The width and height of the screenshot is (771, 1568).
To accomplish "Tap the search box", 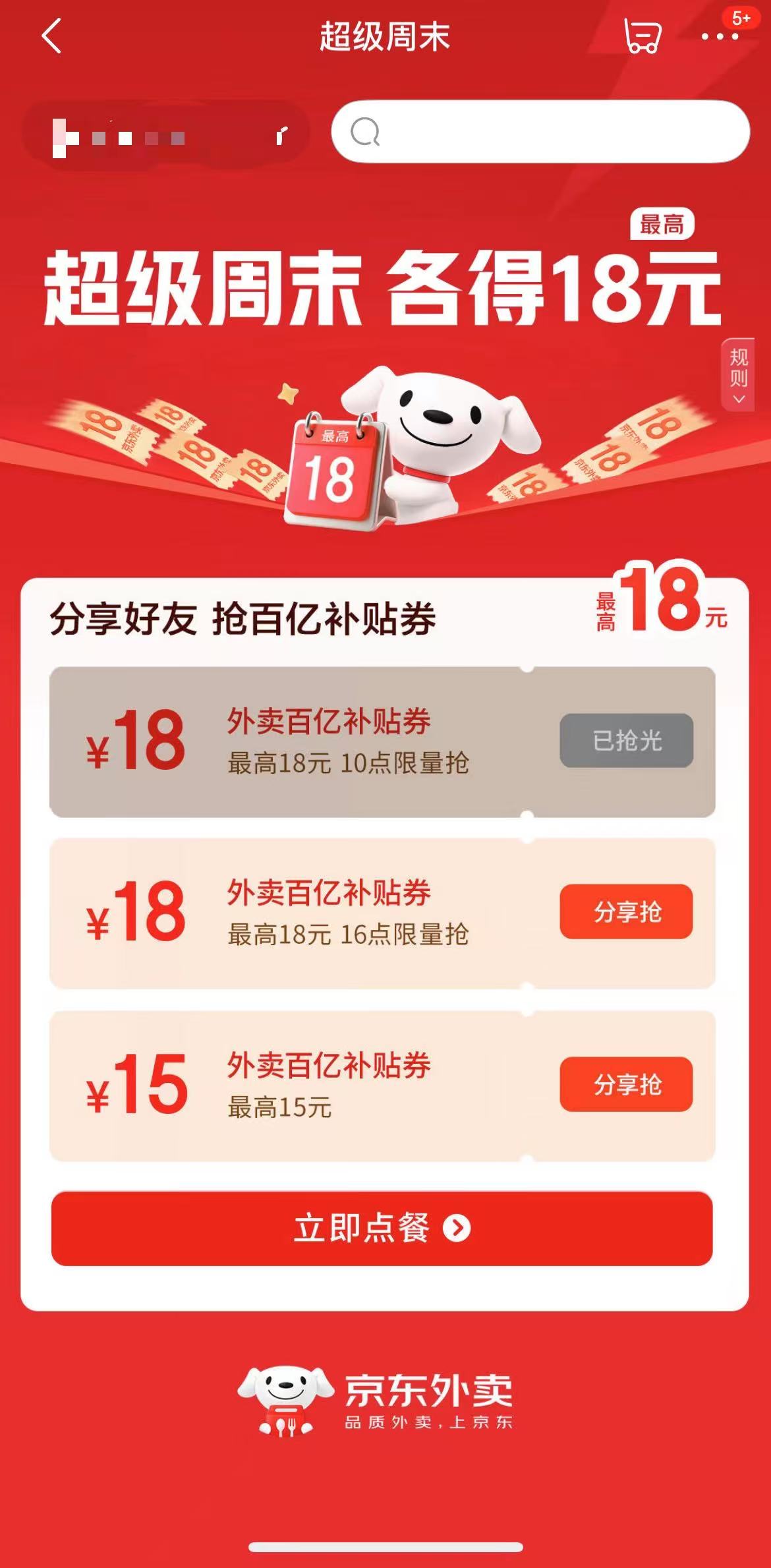I will tap(540, 132).
